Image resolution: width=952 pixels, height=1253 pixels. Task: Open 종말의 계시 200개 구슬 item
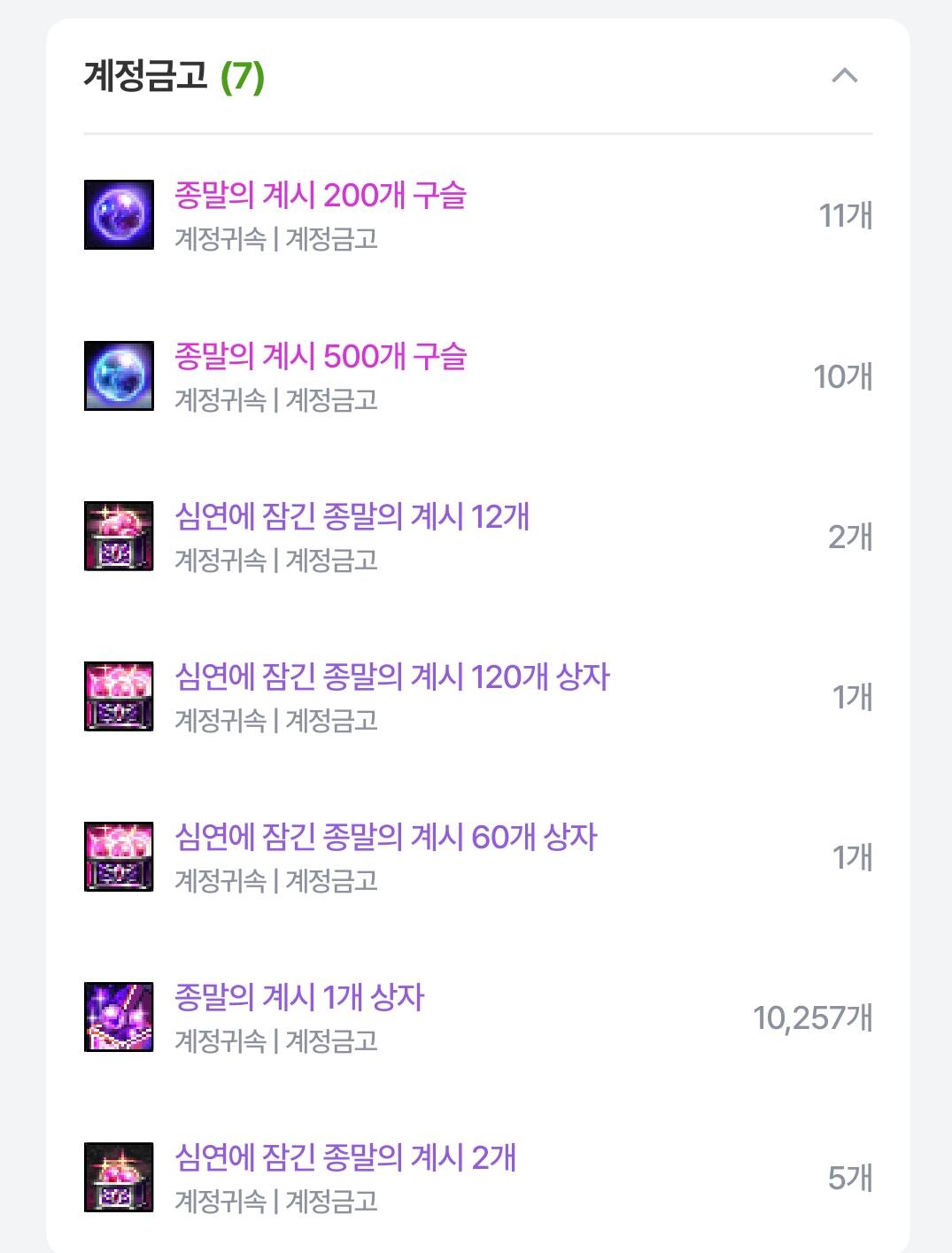(x=320, y=196)
